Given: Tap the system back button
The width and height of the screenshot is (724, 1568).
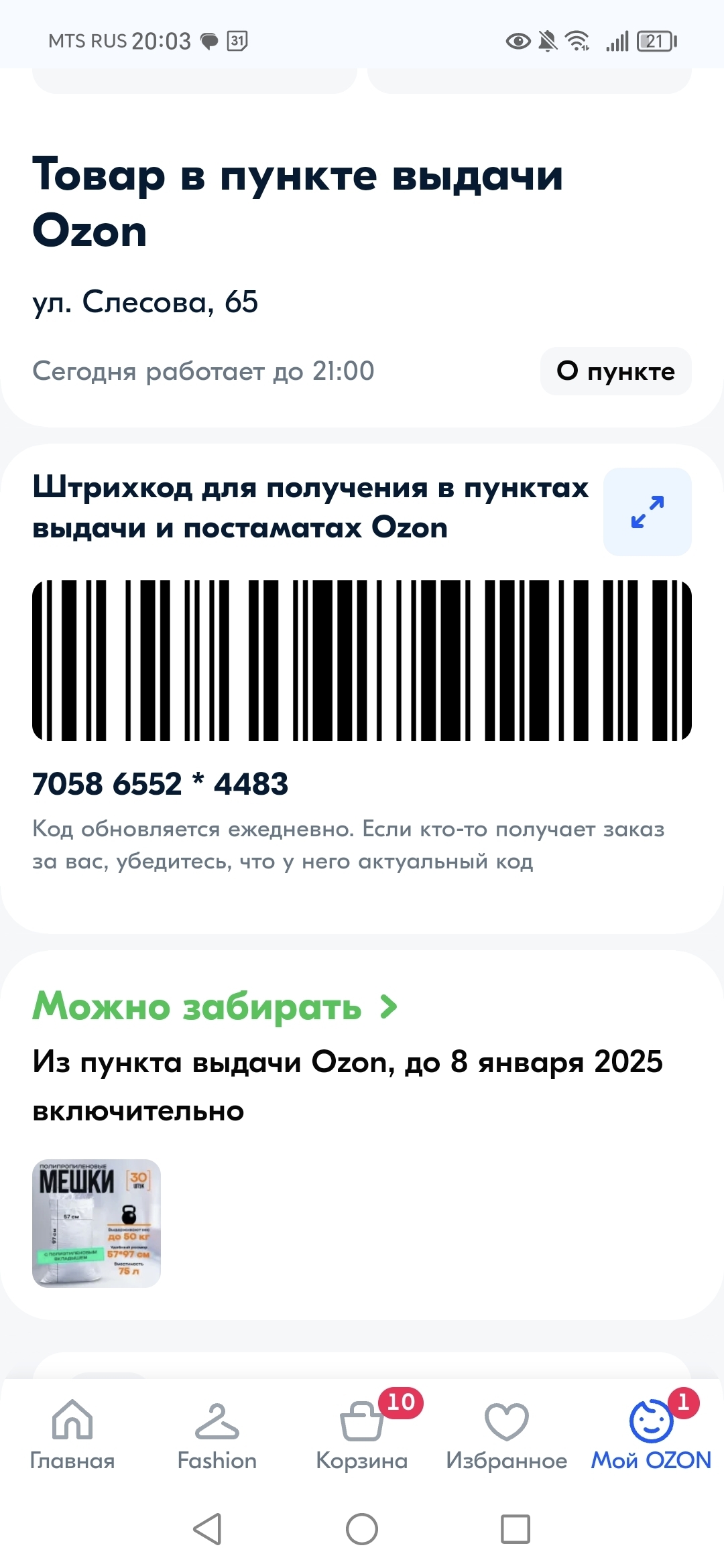Looking at the screenshot, I should (207, 1529).
